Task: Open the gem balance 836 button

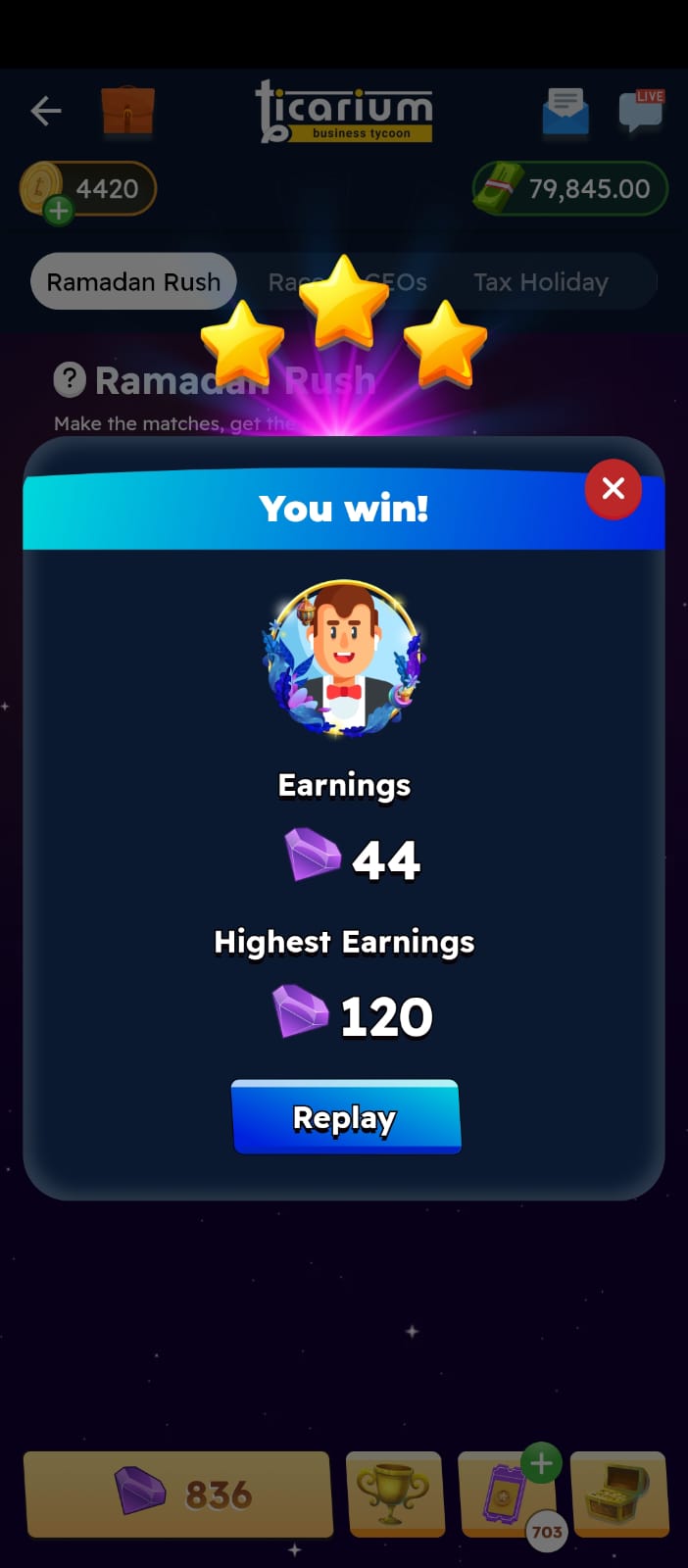Action: (x=178, y=1494)
